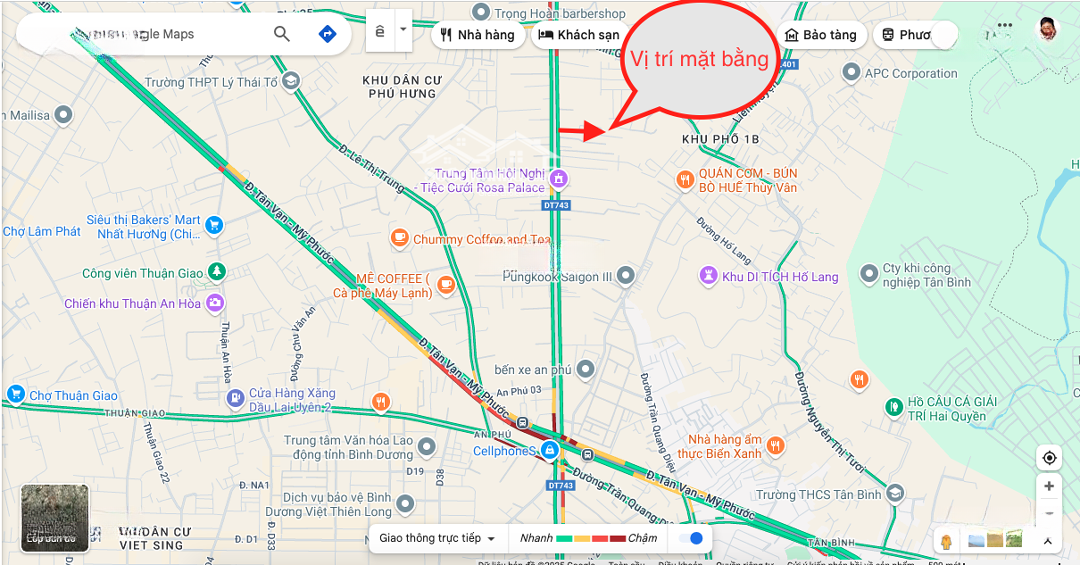1080x565 pixels.
Task: Zoom out with the minus button
Action: 1049,513
